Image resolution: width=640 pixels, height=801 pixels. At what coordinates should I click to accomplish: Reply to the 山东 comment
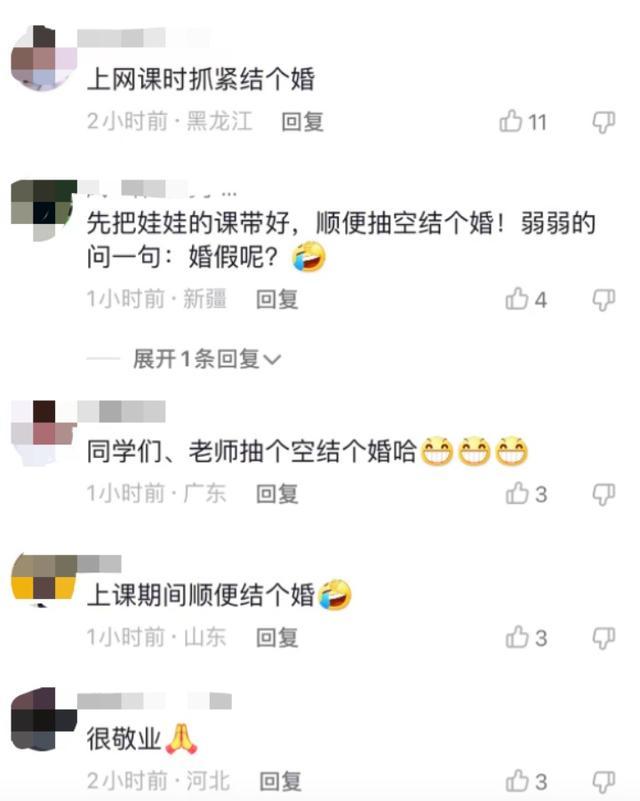(x=277, y=637)
